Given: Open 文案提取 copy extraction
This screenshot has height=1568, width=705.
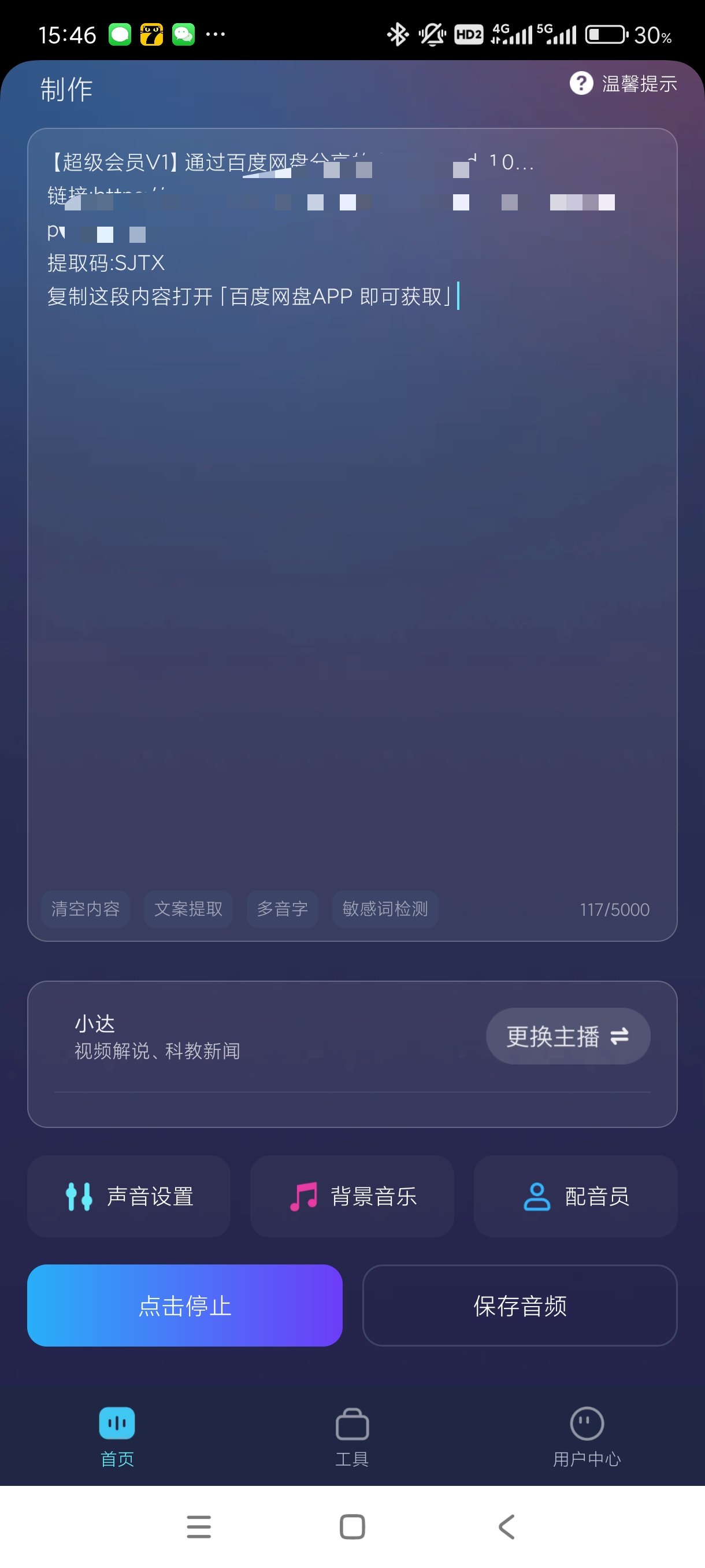Looking at the screenshot, I should (x=188, y=909).
